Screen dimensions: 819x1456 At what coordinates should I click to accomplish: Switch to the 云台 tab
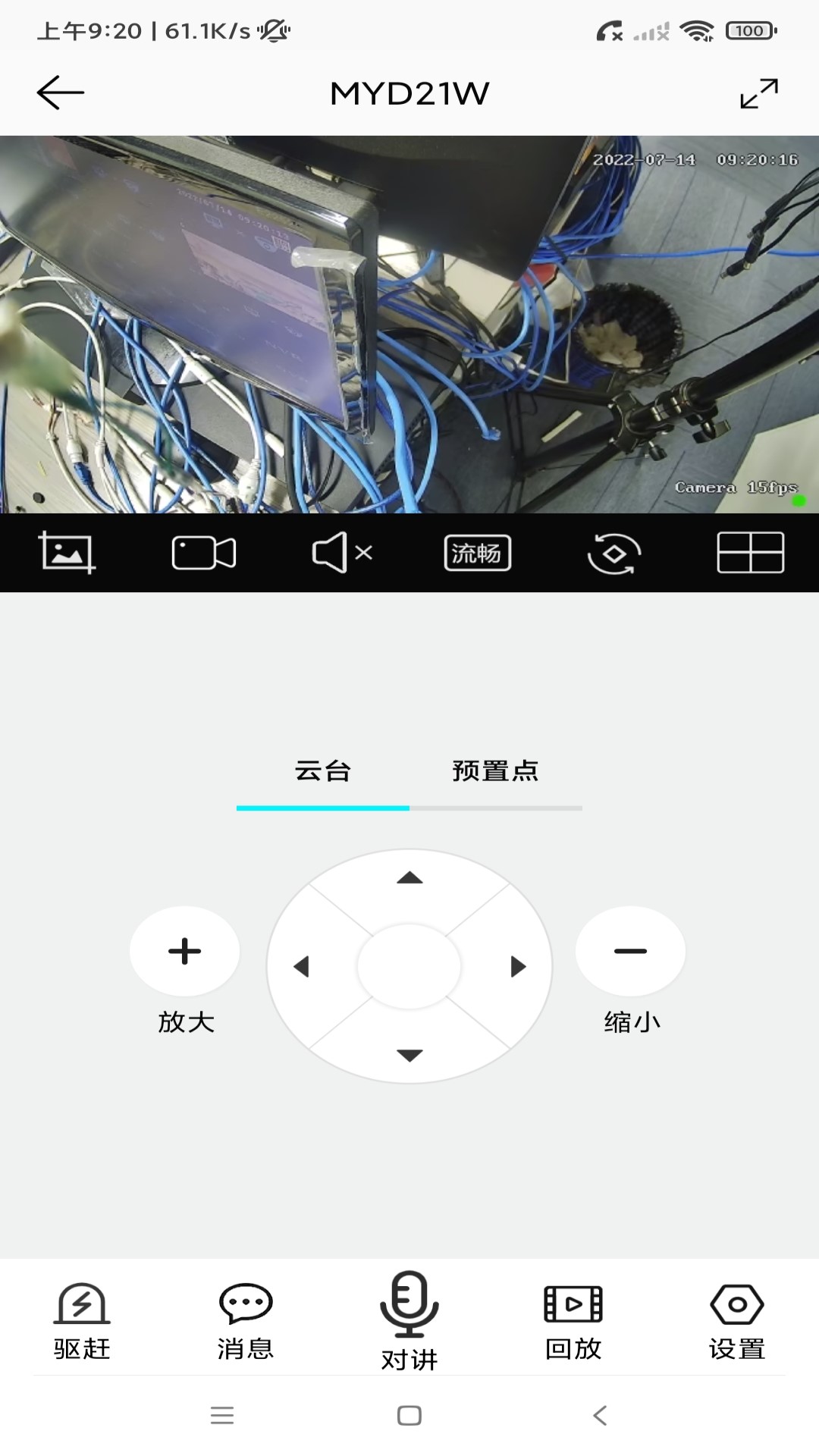pyautogui.click(x=323, y=771)
